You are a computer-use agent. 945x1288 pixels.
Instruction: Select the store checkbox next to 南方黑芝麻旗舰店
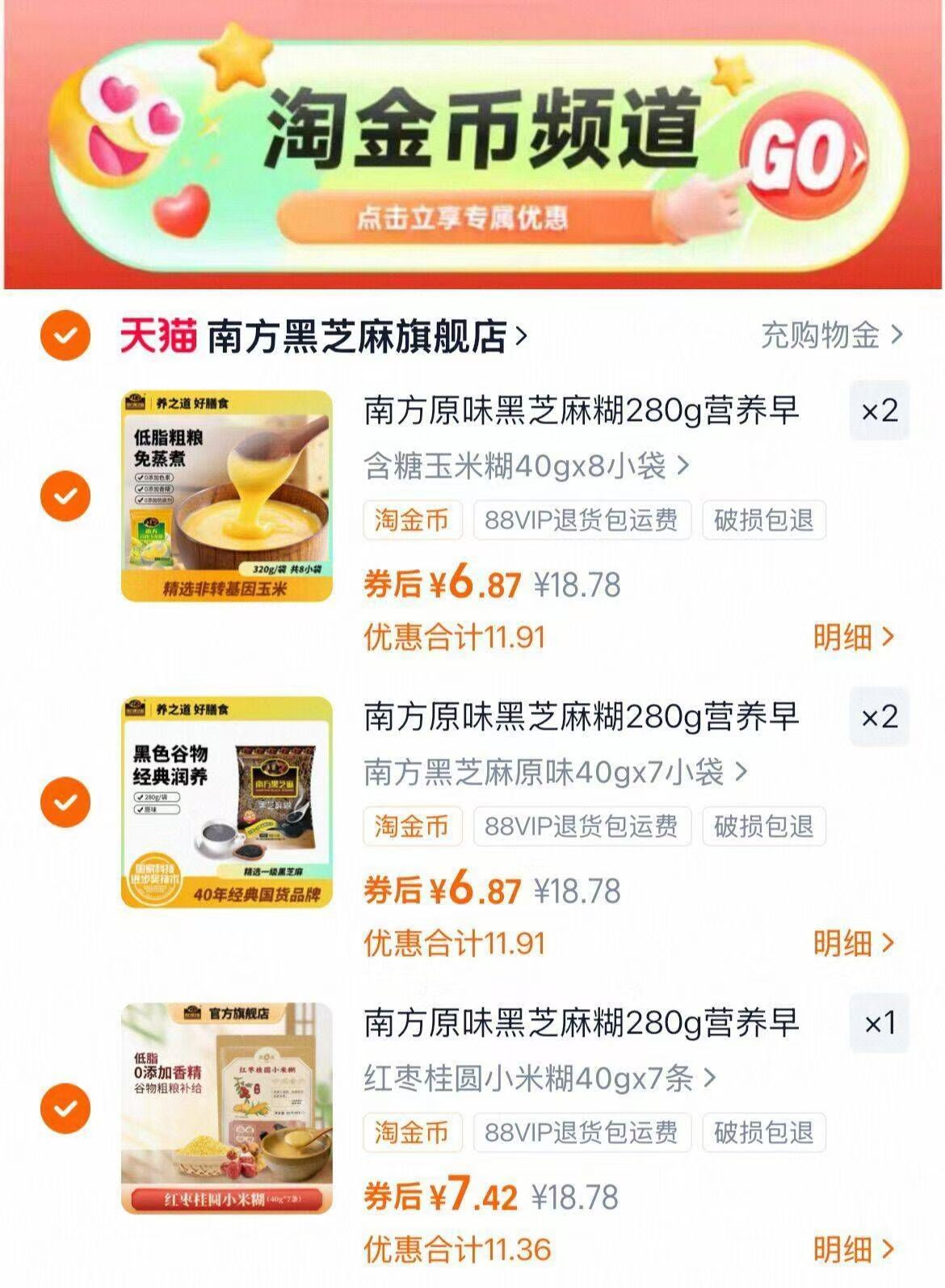point(65,335)
